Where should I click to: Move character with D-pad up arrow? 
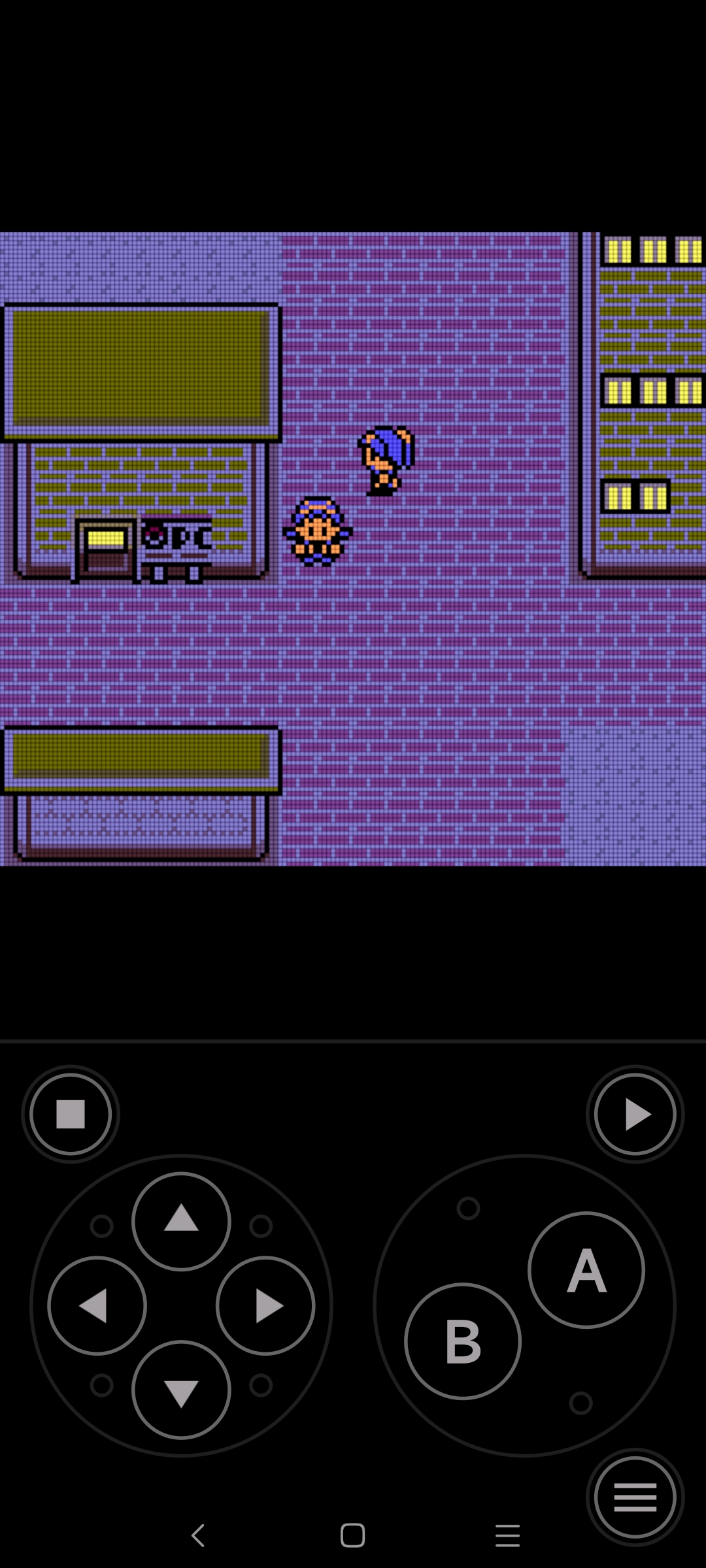pyautogui.click(x=181, y=1220)
